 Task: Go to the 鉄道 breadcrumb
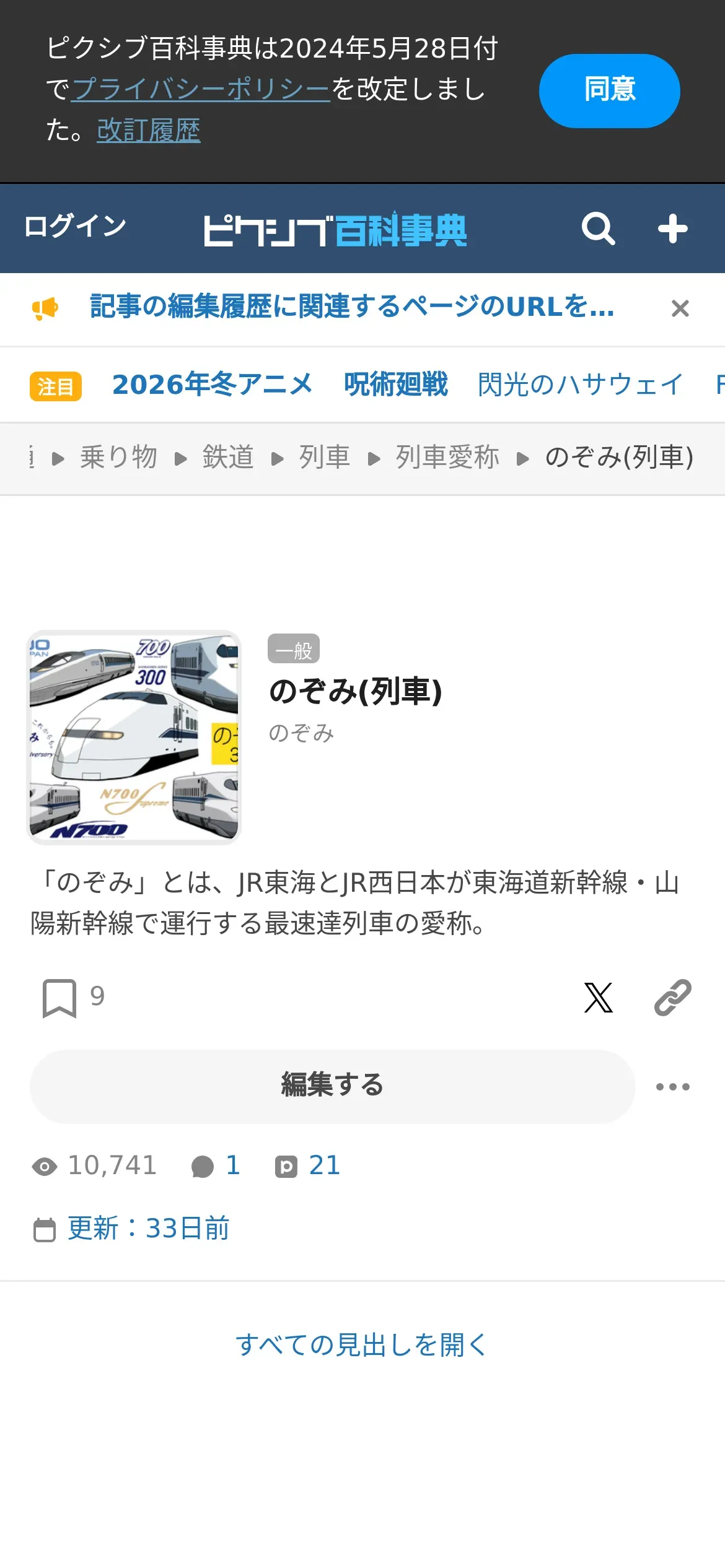[227, 458]
